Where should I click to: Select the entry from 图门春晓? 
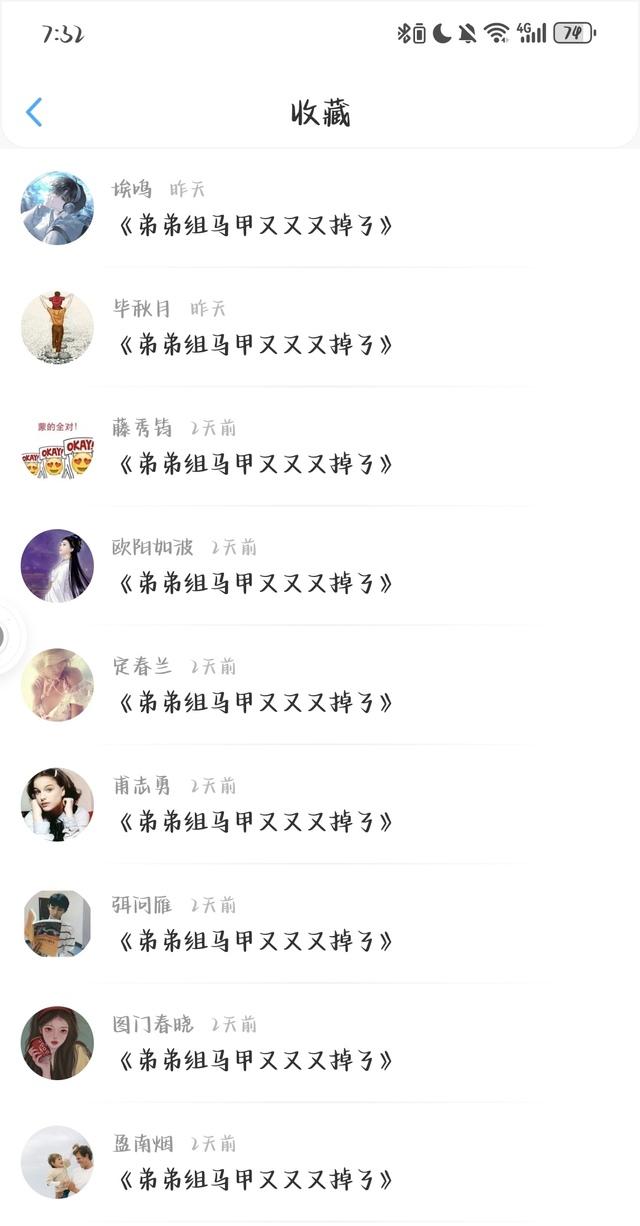pos(256,1059)
